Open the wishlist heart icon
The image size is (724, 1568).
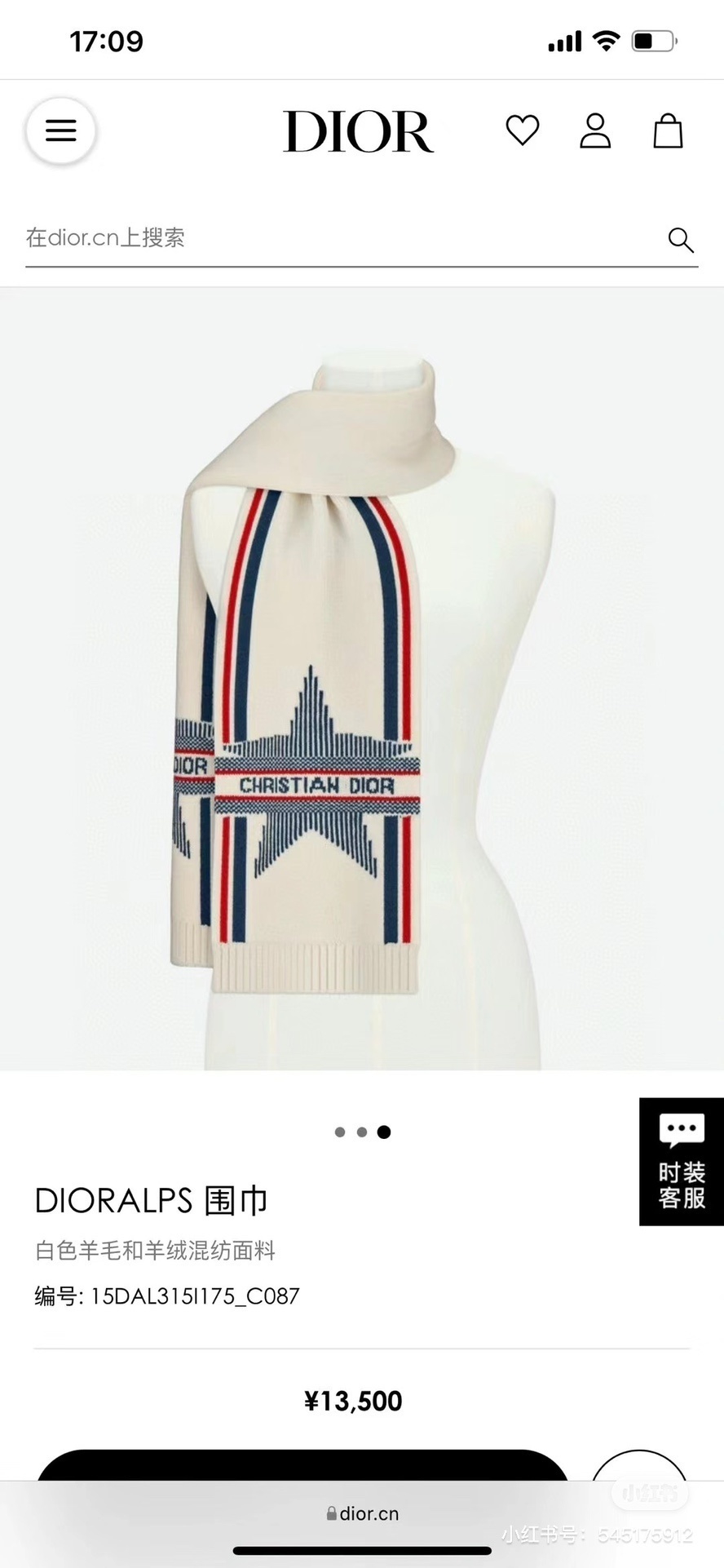click(x=522, y=131)
